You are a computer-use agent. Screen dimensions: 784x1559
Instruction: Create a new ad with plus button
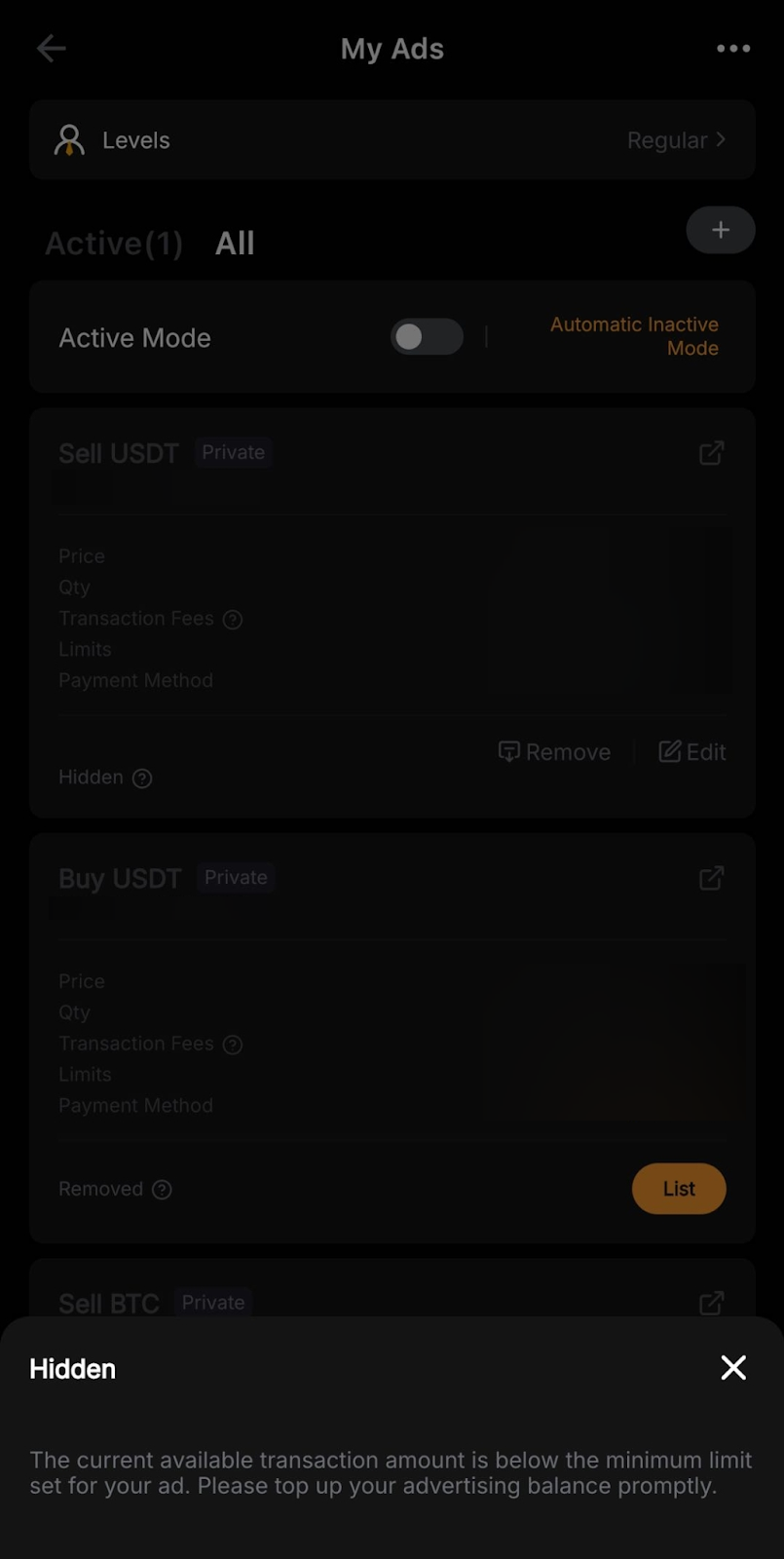pos(721,230)
